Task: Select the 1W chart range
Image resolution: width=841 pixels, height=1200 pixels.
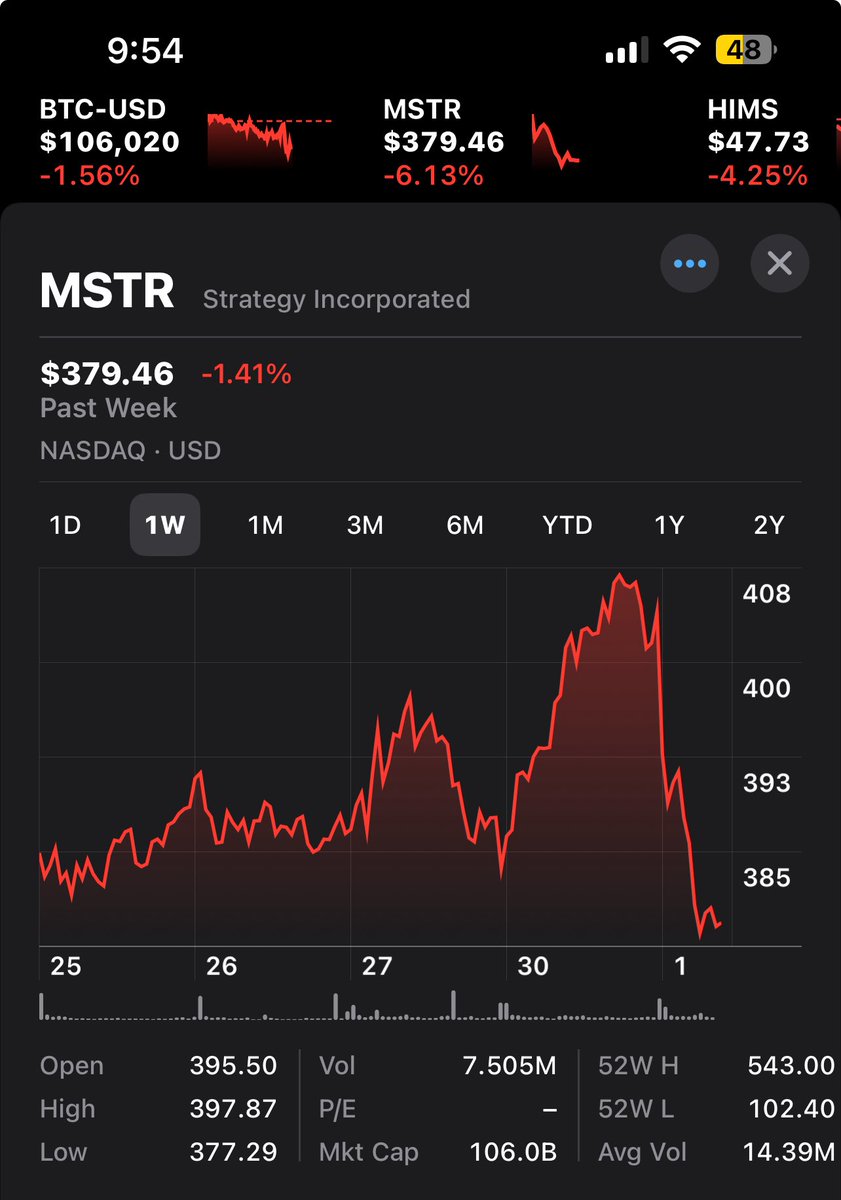Action: 165,525
